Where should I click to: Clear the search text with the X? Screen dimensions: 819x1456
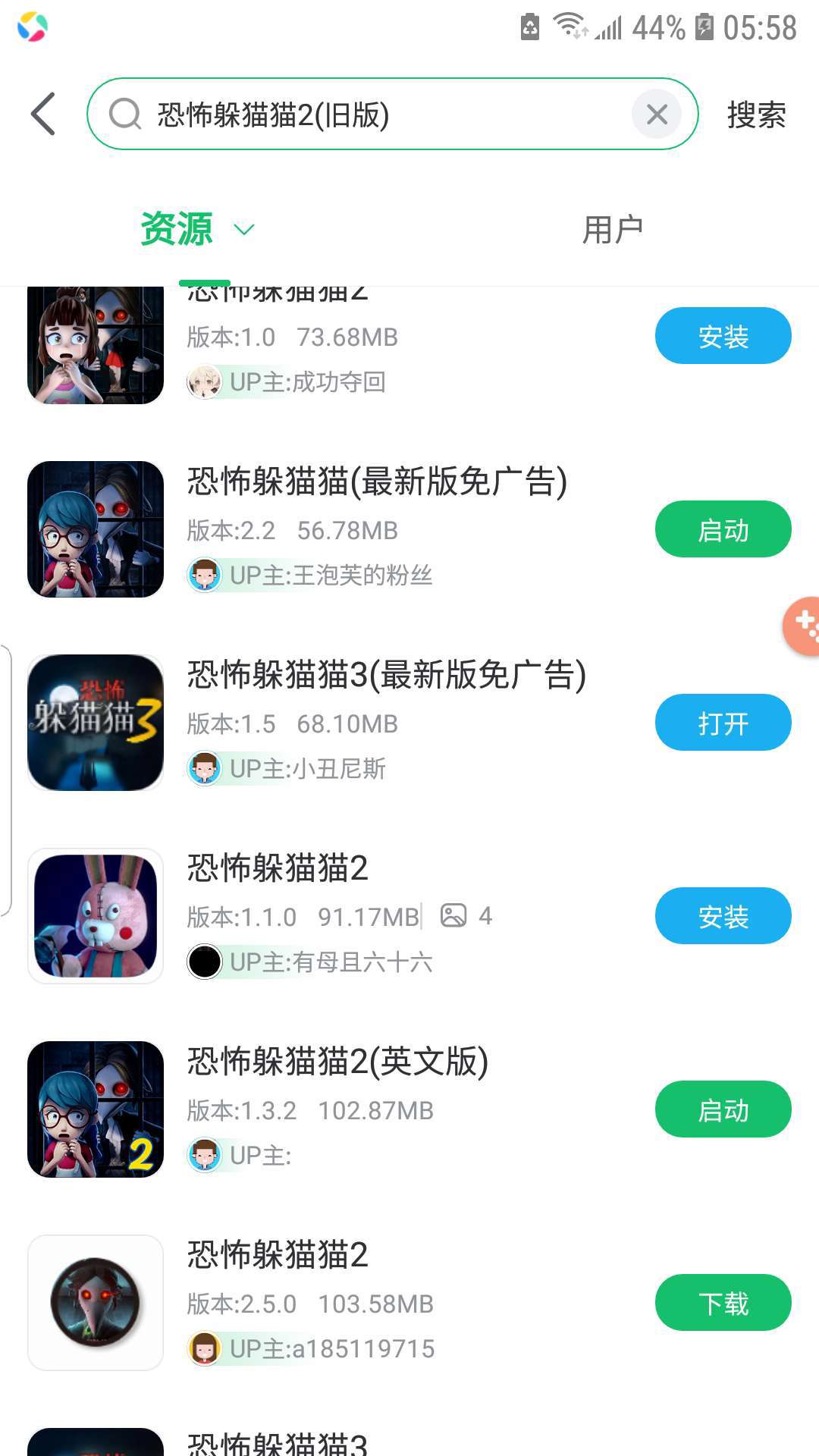pyautogui.click(x=657, y=115)
